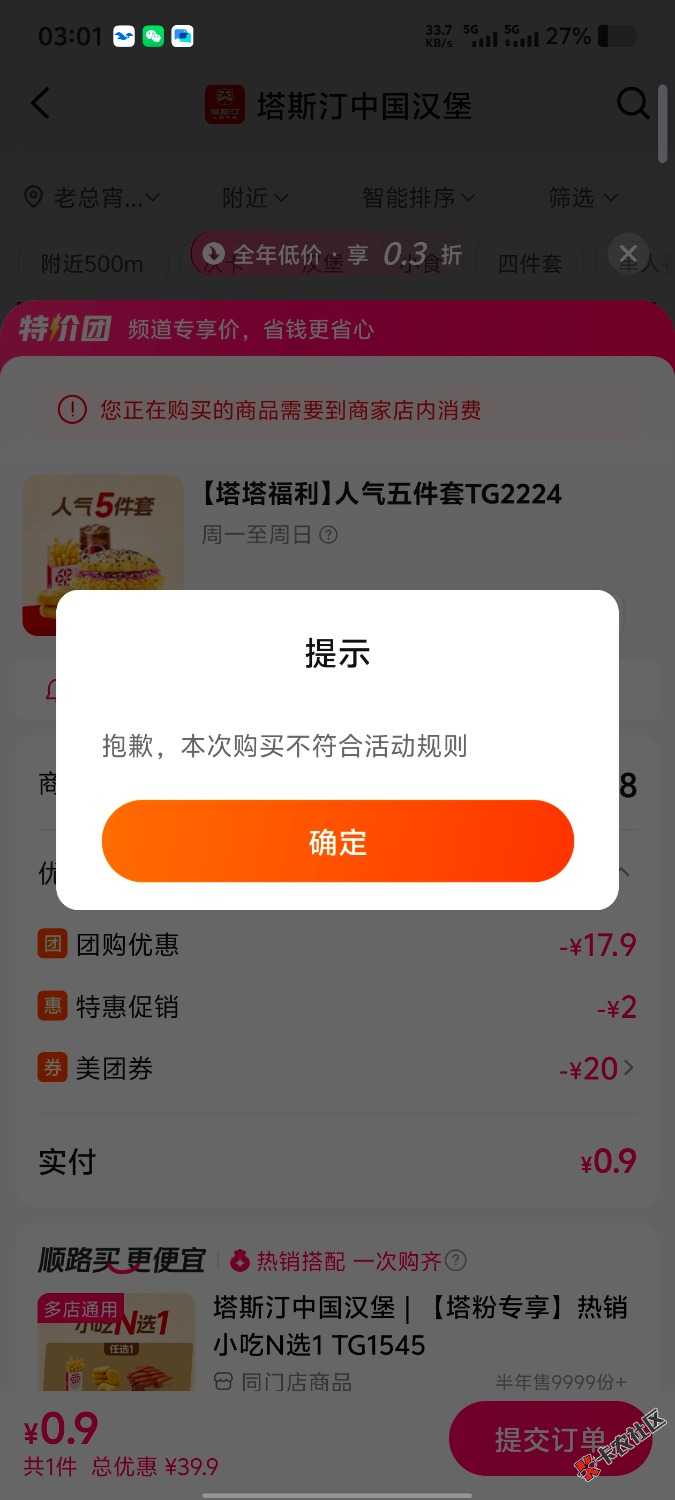675x1500 pixels.
Task: Open the 老总宵 location dropdown
Action: coord(92,197)
